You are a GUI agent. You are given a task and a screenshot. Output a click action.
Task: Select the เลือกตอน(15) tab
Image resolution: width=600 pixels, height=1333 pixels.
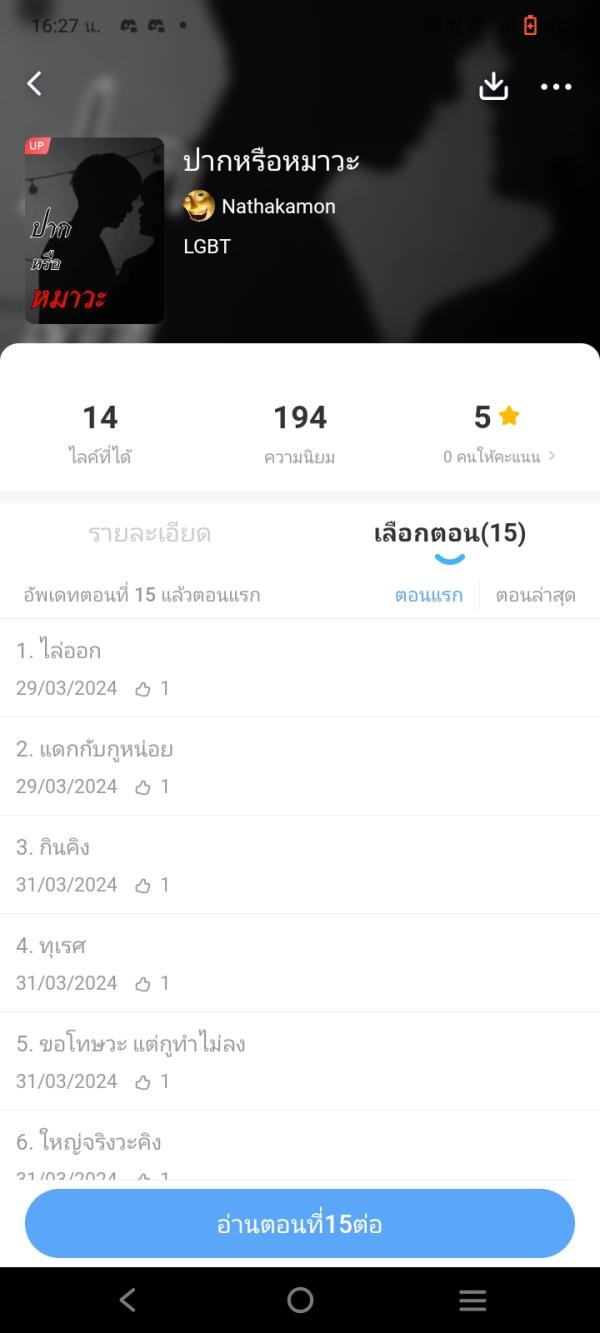(449, 534)
